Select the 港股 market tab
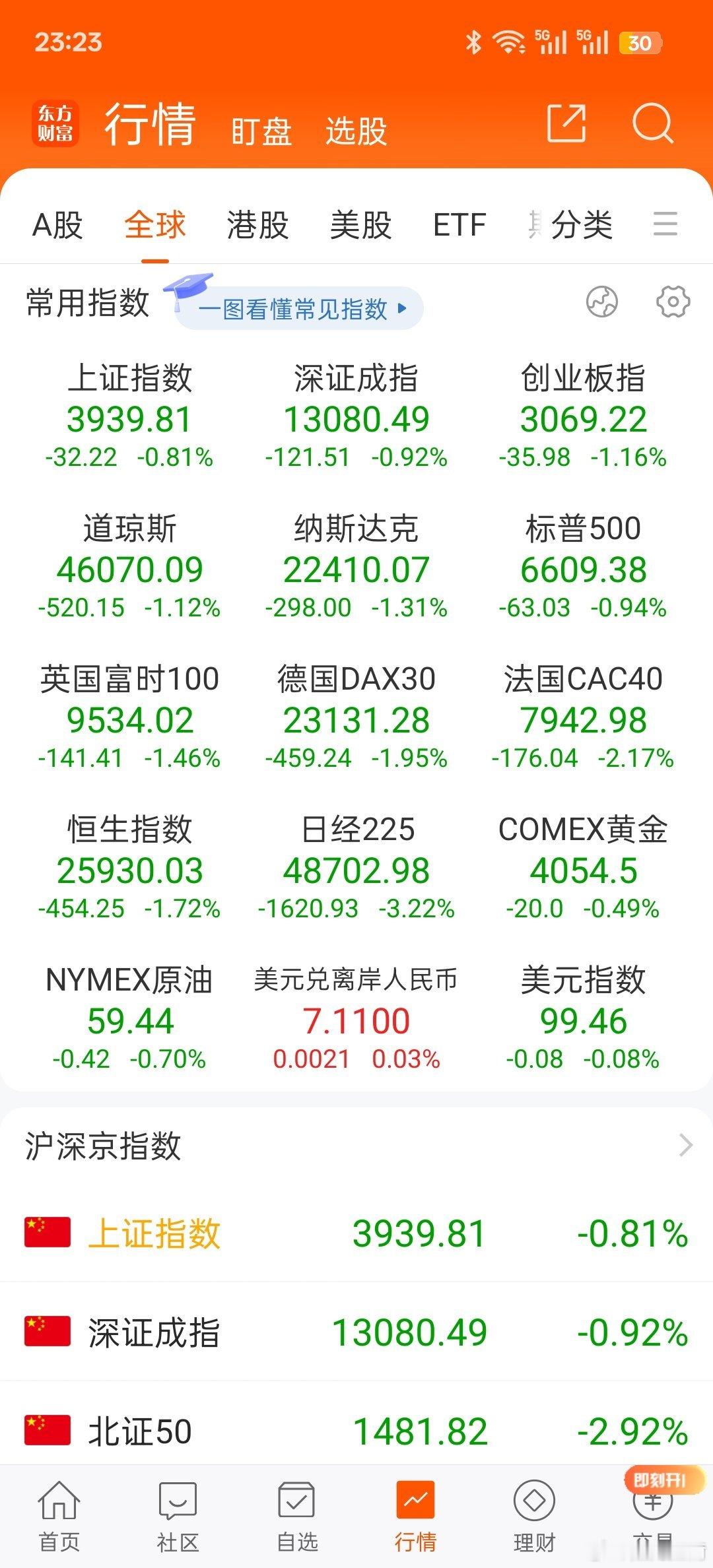This screenshot has height=1568, width=713. click(257, 225)
